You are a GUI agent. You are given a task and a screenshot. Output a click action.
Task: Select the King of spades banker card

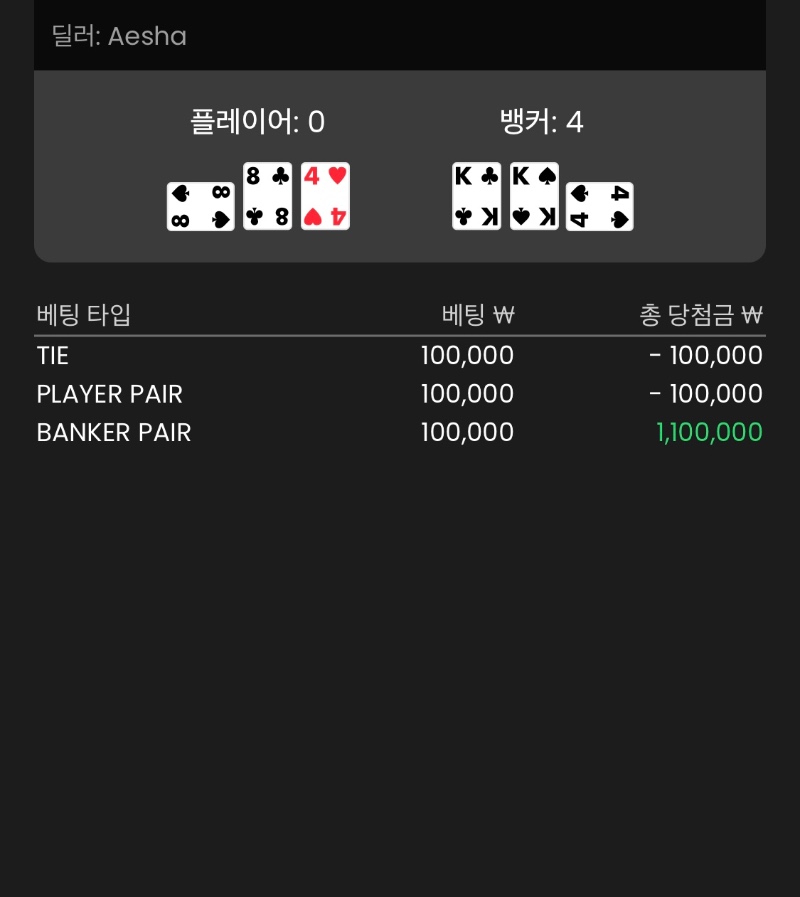[533, 196]
